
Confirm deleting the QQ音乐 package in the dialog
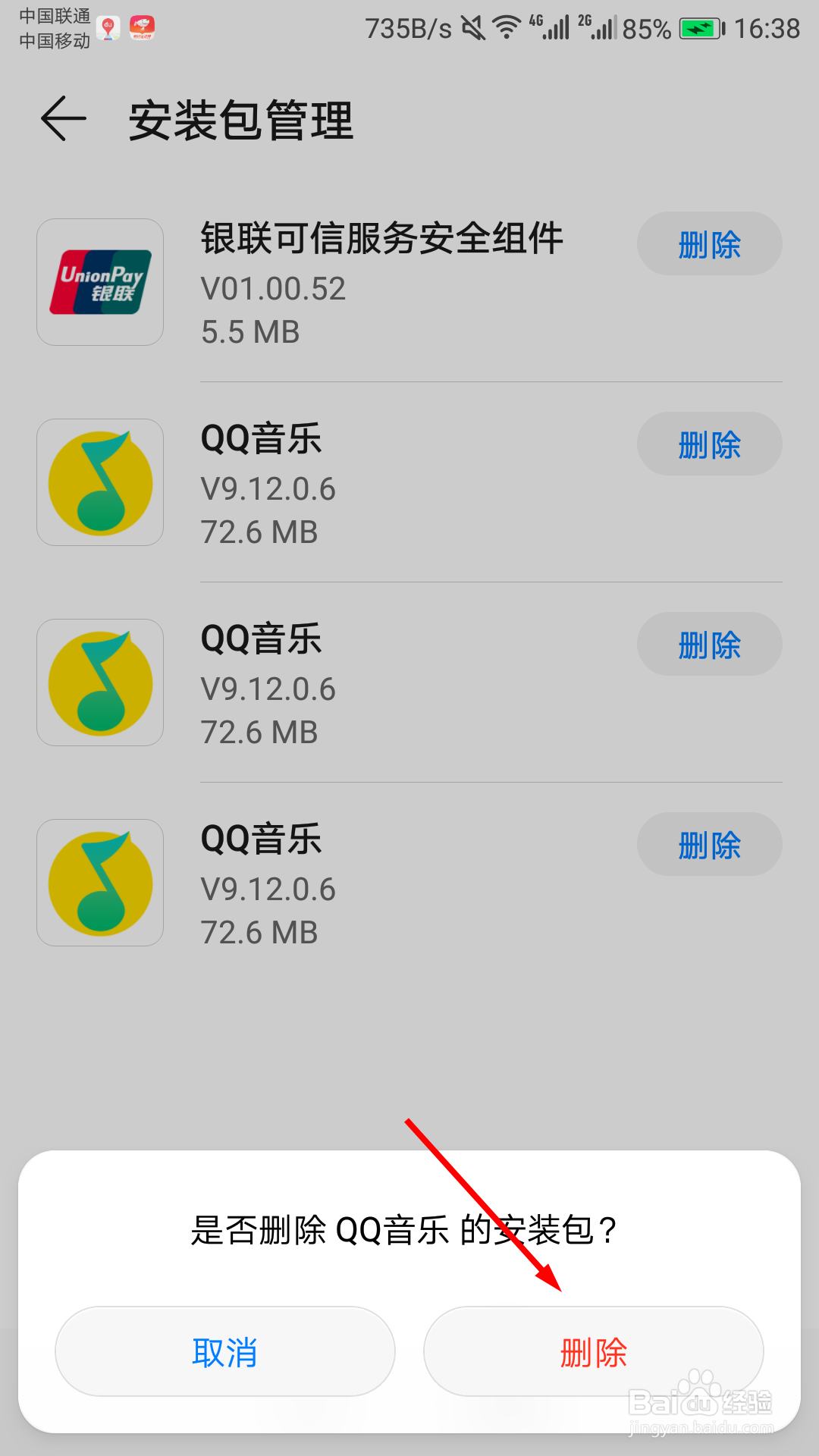(593, 1351)
